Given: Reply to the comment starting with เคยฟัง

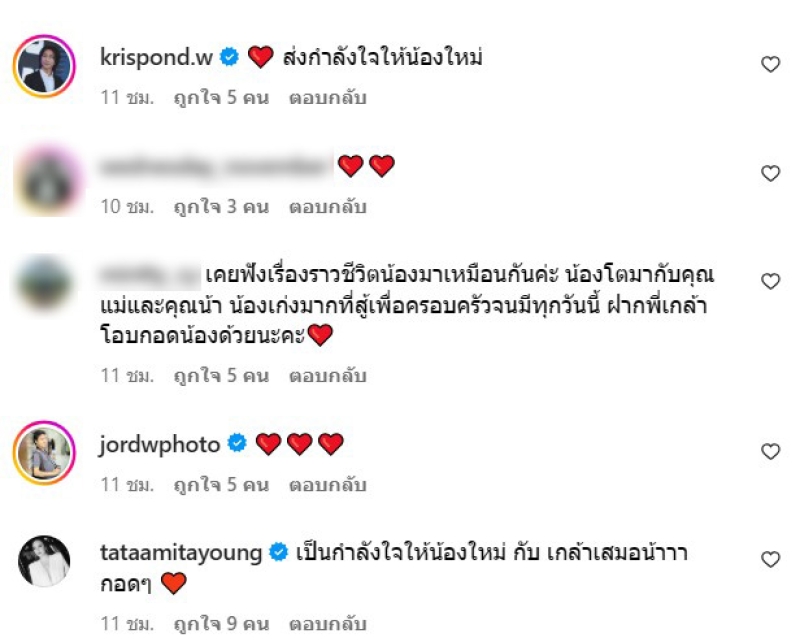Looking at the screenshot, I should click(x=327, y=376).
